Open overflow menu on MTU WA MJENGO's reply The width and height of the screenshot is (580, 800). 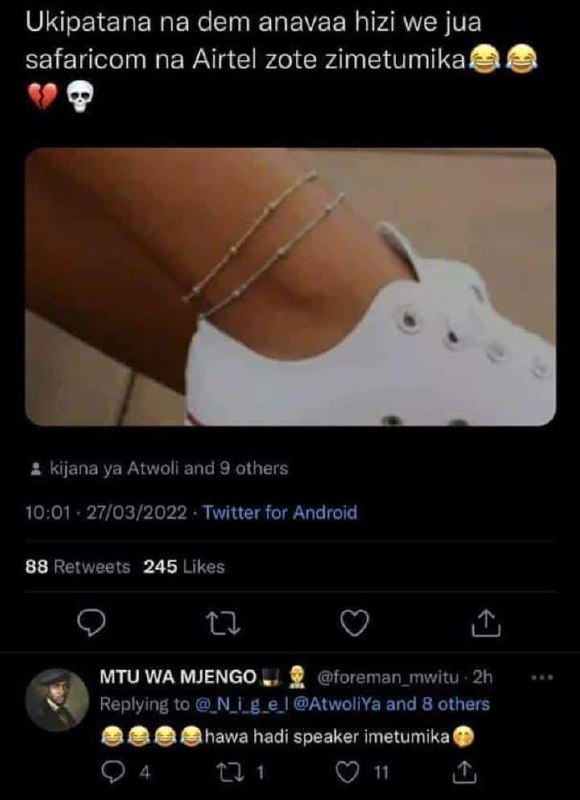[542, 678]
